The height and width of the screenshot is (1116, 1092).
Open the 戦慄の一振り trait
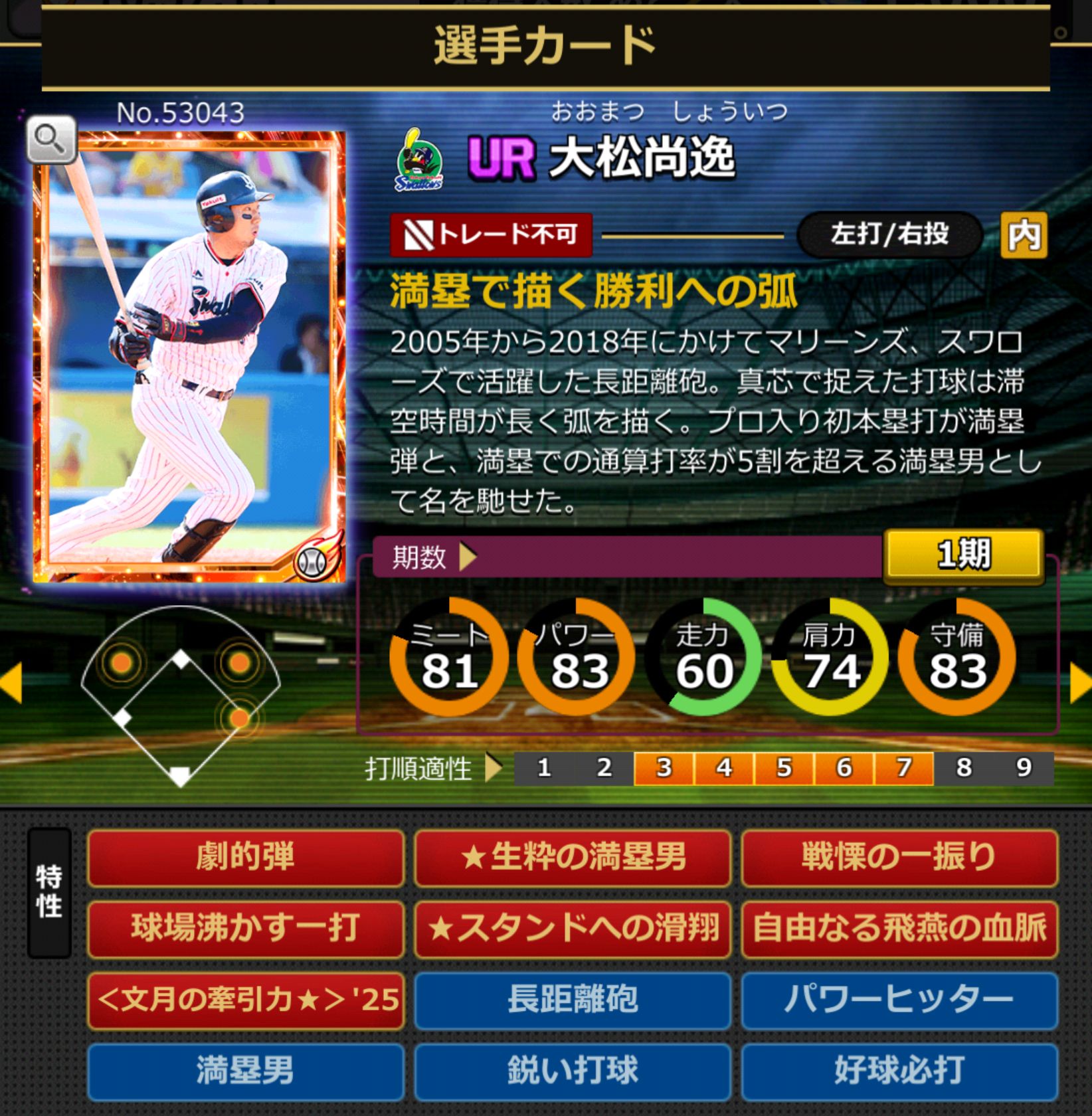(x=899, y=858)
